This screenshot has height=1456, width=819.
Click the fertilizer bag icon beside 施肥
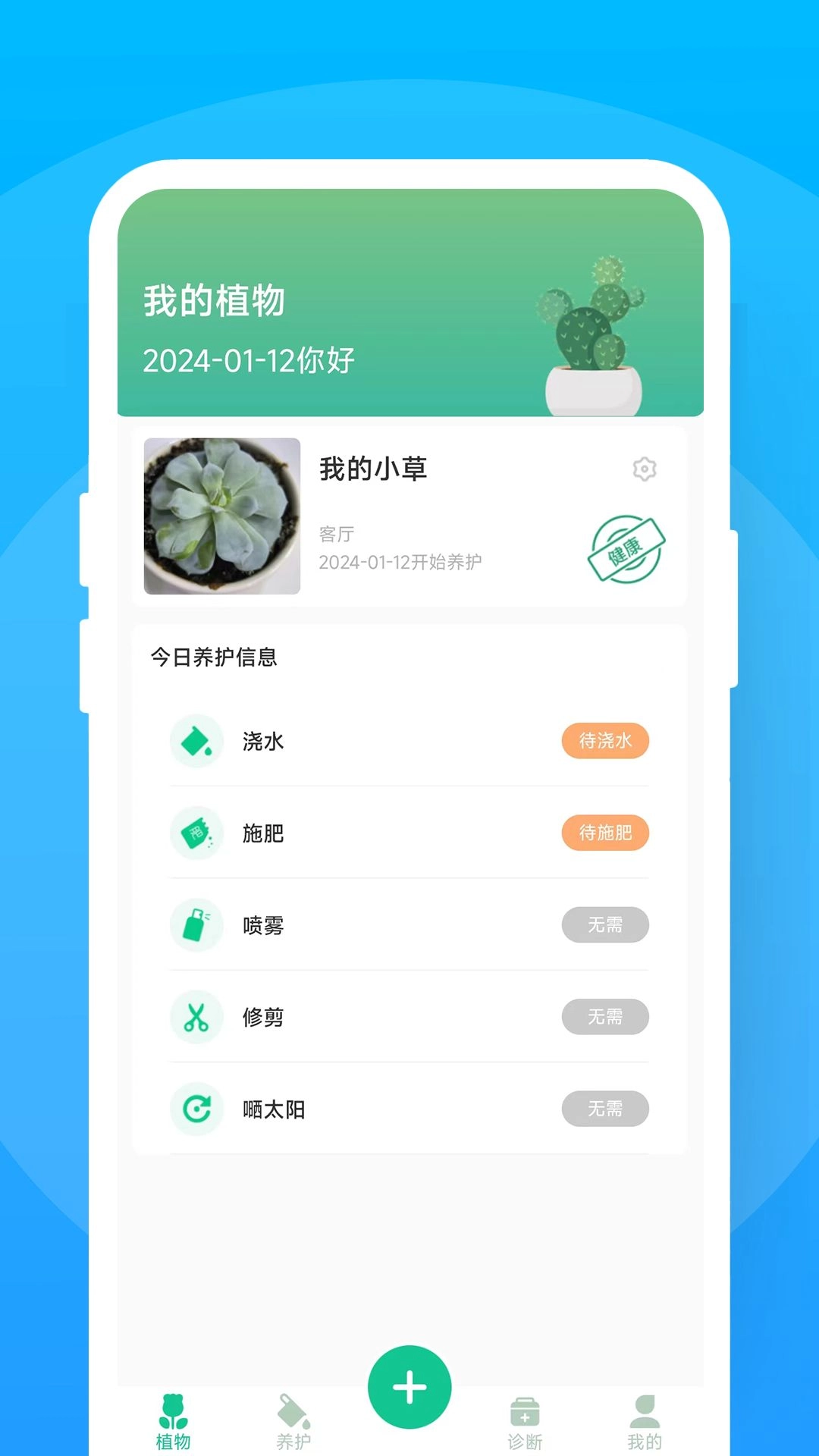(196, 833)
